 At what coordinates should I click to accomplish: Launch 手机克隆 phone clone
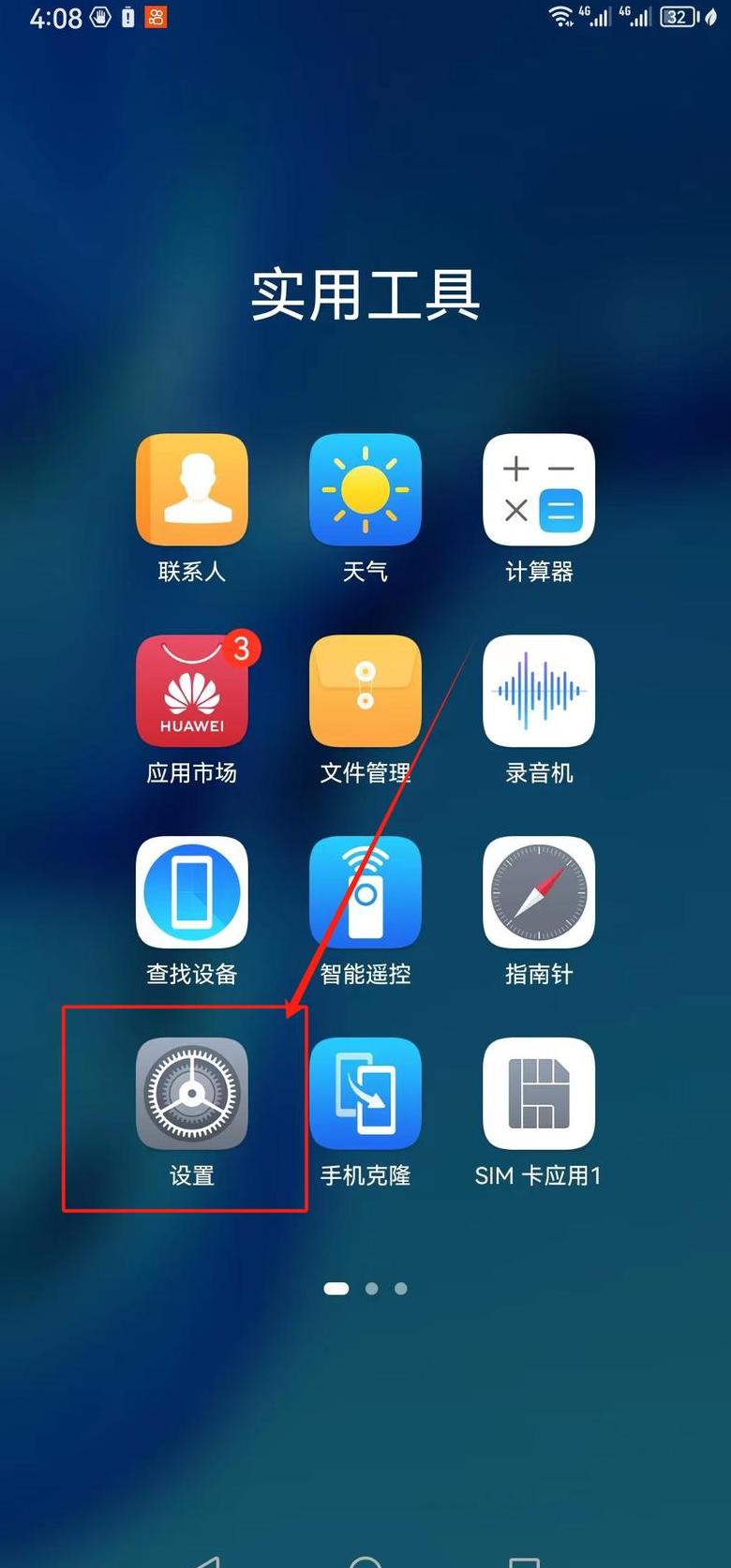pos(365,1094)
